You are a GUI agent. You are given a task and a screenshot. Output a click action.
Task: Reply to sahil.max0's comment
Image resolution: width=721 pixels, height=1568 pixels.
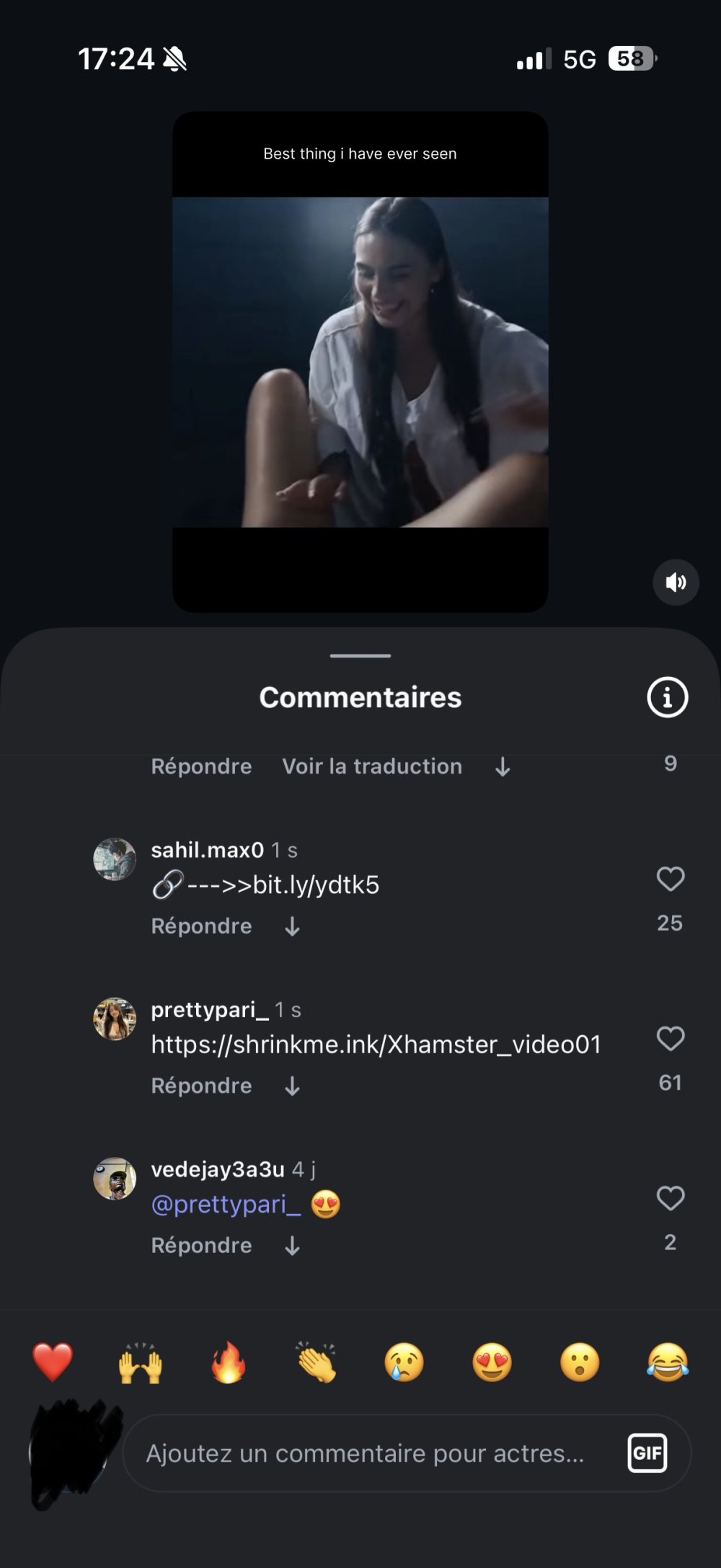coord(201,926)
